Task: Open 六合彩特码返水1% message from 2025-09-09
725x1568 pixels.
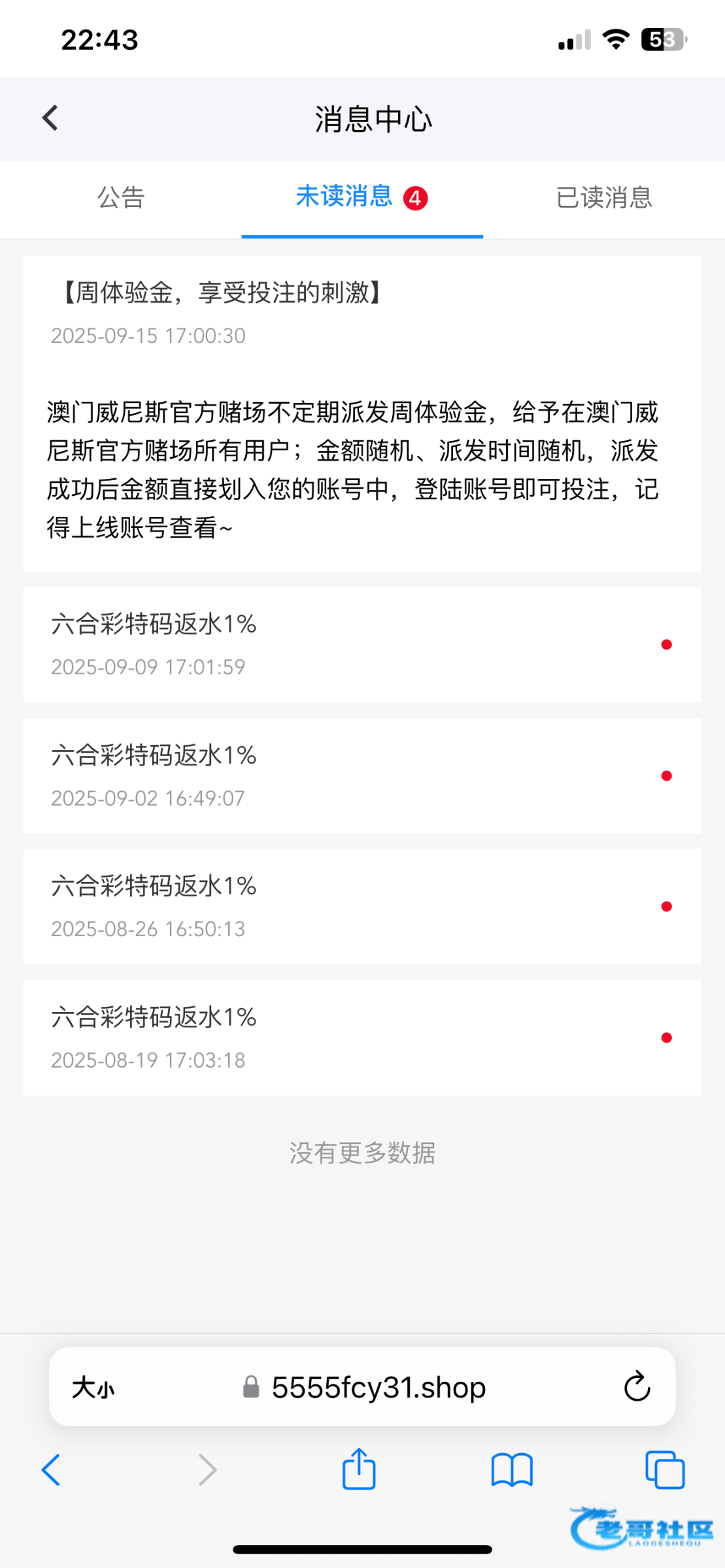Action: (x=362, y=644)
